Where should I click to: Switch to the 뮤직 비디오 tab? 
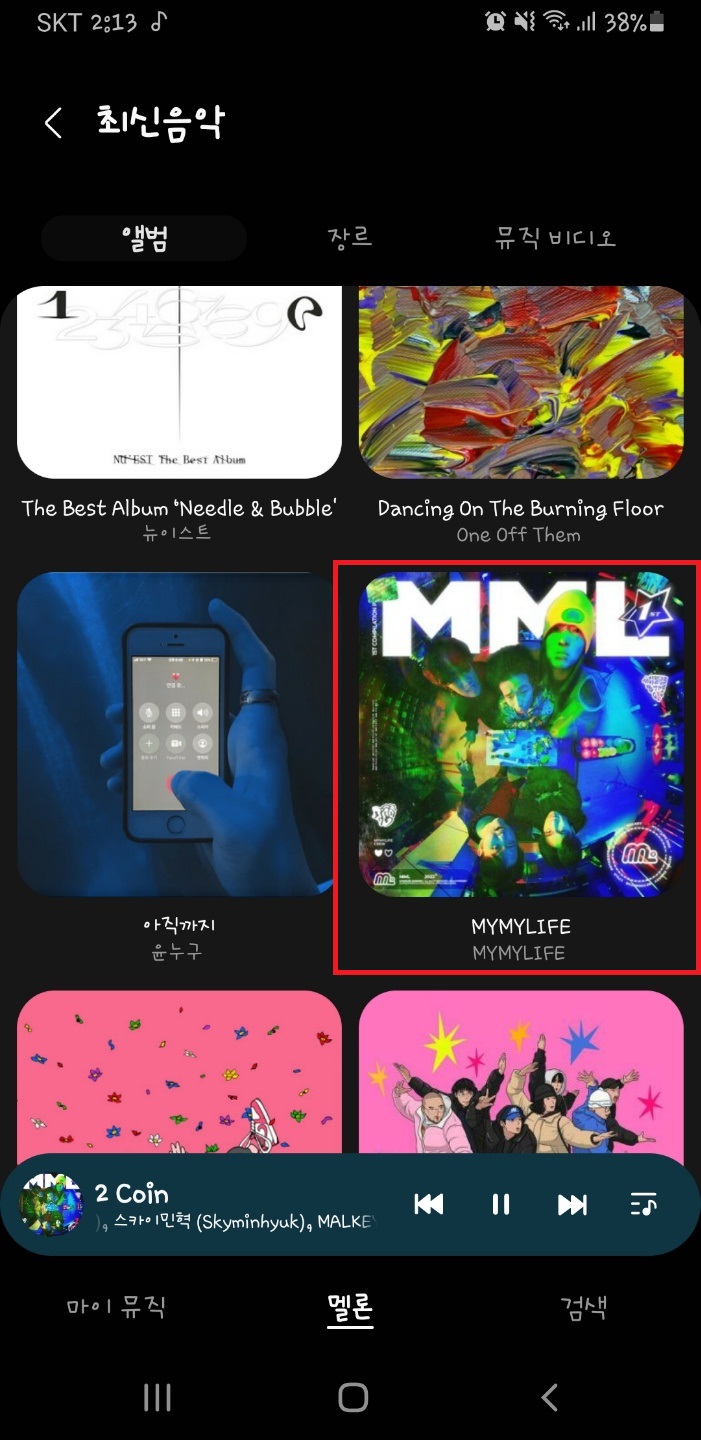point(555,238)
